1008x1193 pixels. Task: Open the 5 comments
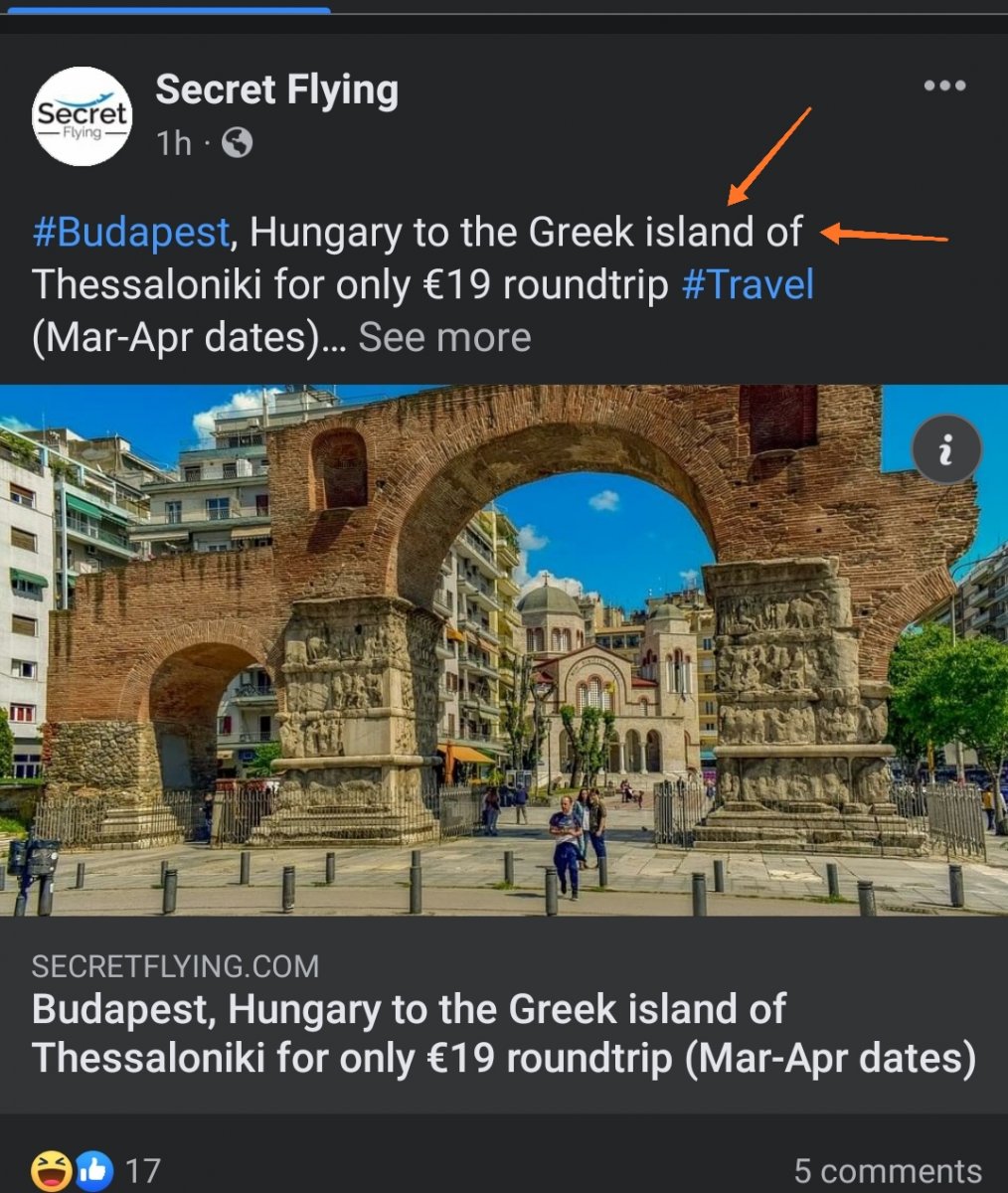(887, 1170)
